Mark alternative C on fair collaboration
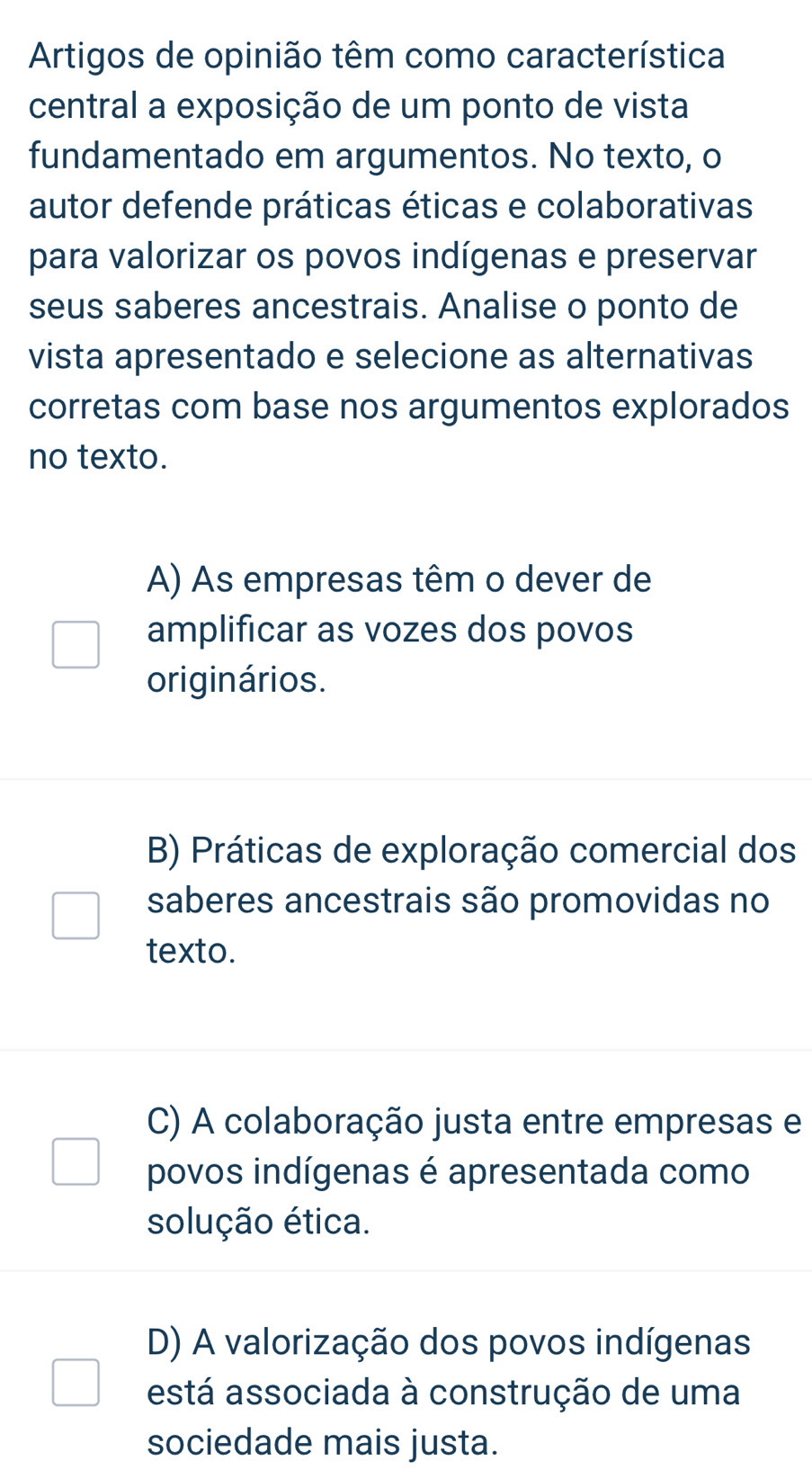 tap(76, 1161)
